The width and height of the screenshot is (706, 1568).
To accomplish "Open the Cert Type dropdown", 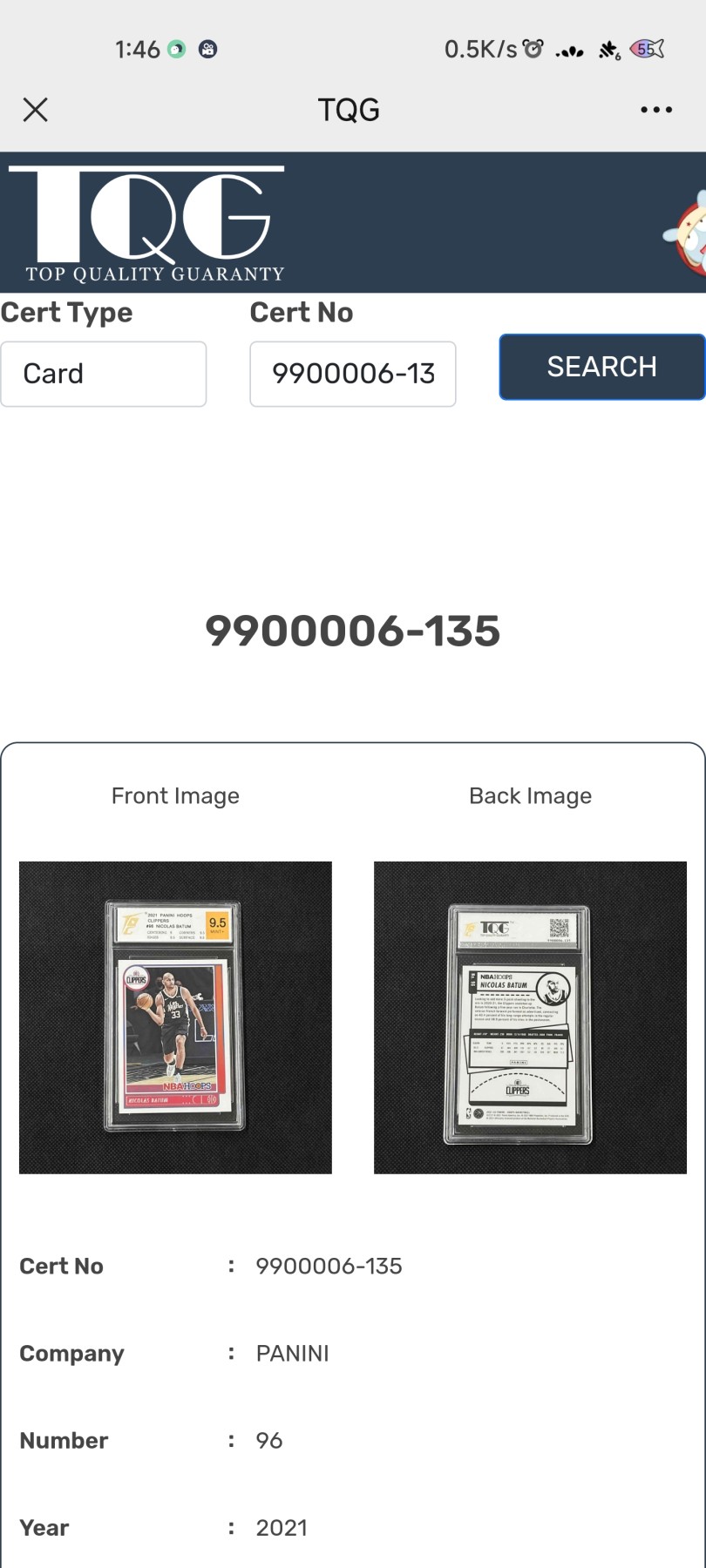I will [x=104, y=374].
